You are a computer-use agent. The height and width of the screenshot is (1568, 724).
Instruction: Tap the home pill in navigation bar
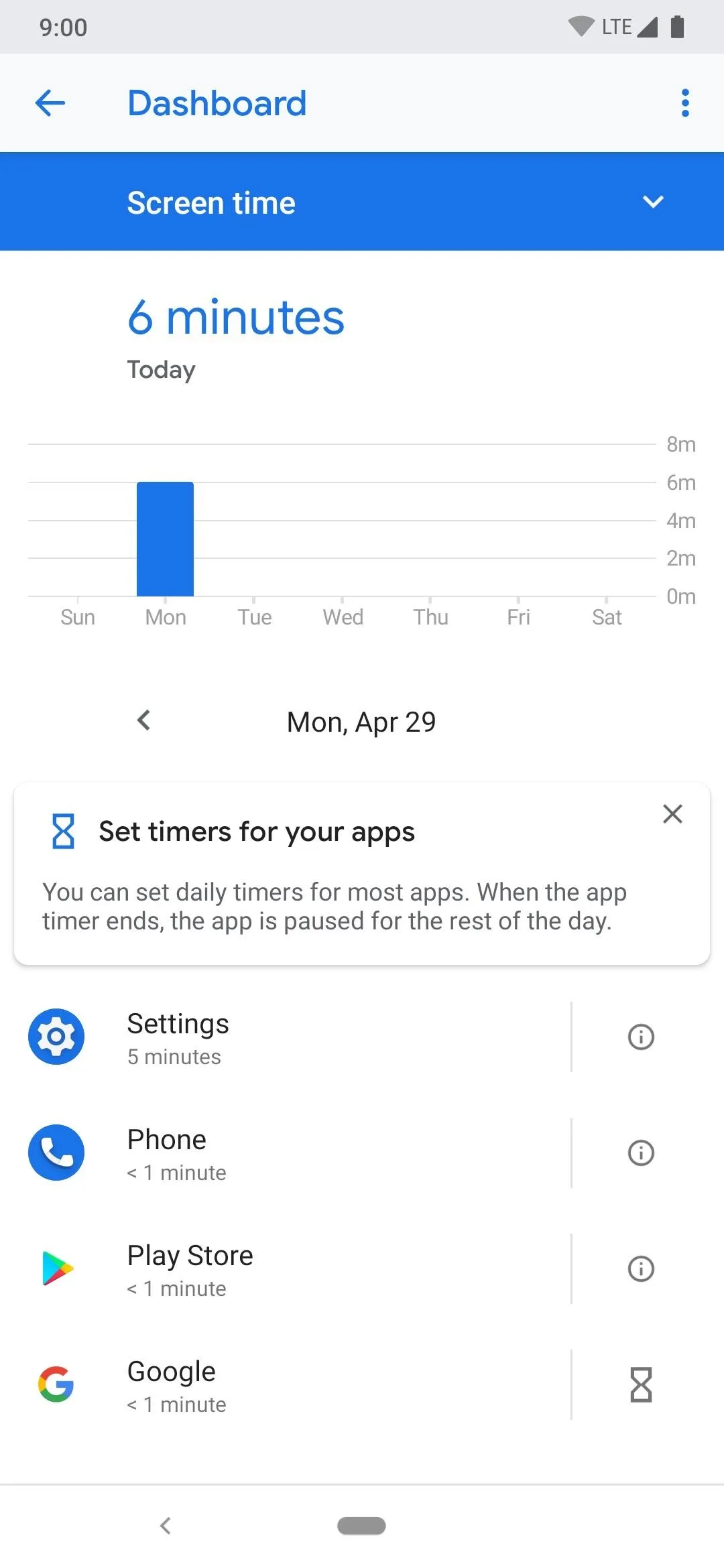click(361, 1526)
